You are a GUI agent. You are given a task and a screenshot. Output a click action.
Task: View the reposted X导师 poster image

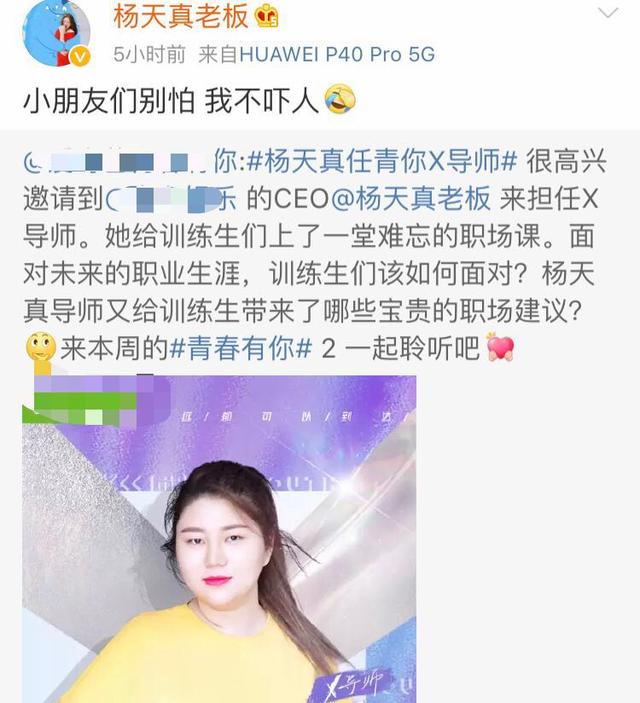tap(220, 540)
